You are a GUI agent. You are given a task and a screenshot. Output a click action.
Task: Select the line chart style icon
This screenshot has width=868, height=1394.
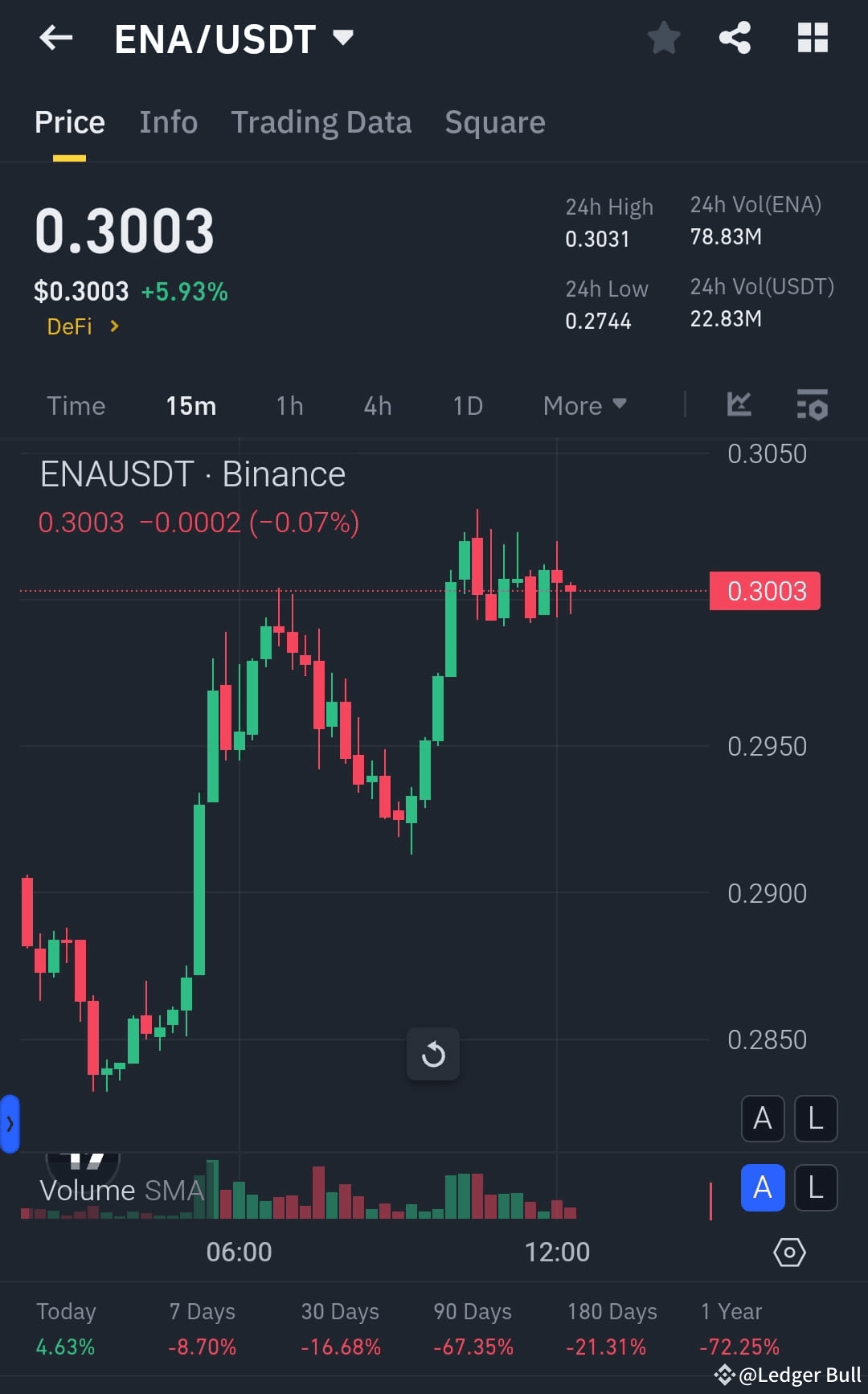point(739,406)
